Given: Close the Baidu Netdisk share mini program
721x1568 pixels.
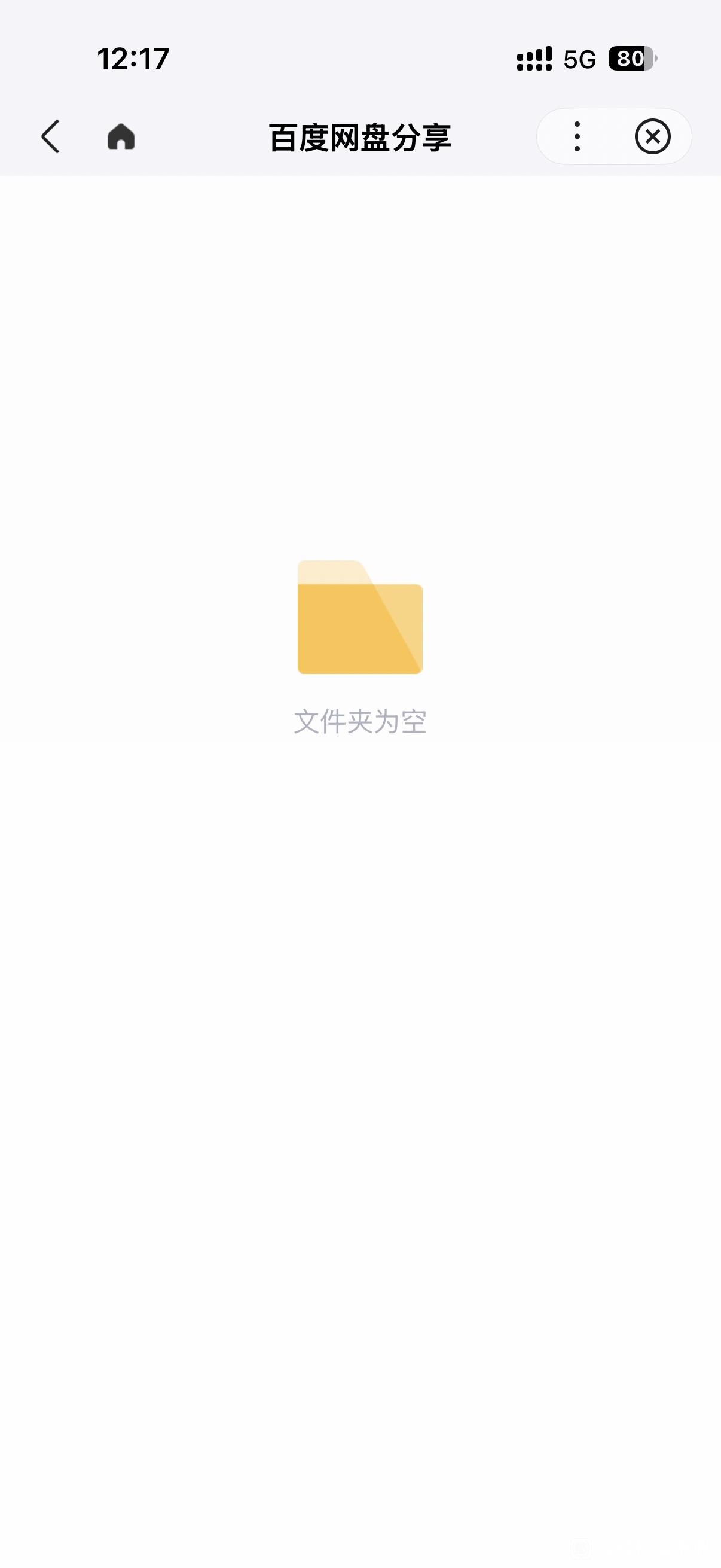Looking at the screenshot, I should [652, 136].
